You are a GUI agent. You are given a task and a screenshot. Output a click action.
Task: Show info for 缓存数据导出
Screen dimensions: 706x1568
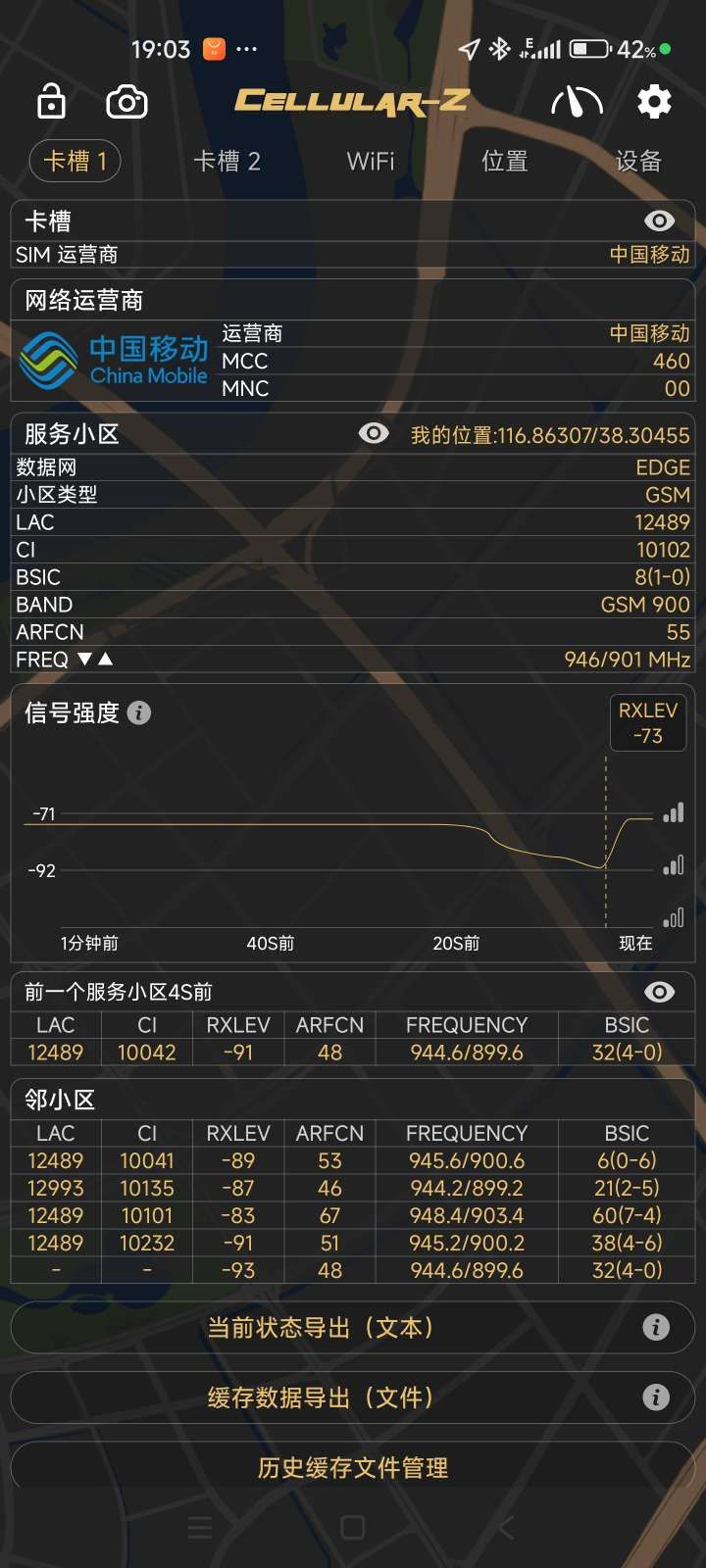tap(656, 1397)
